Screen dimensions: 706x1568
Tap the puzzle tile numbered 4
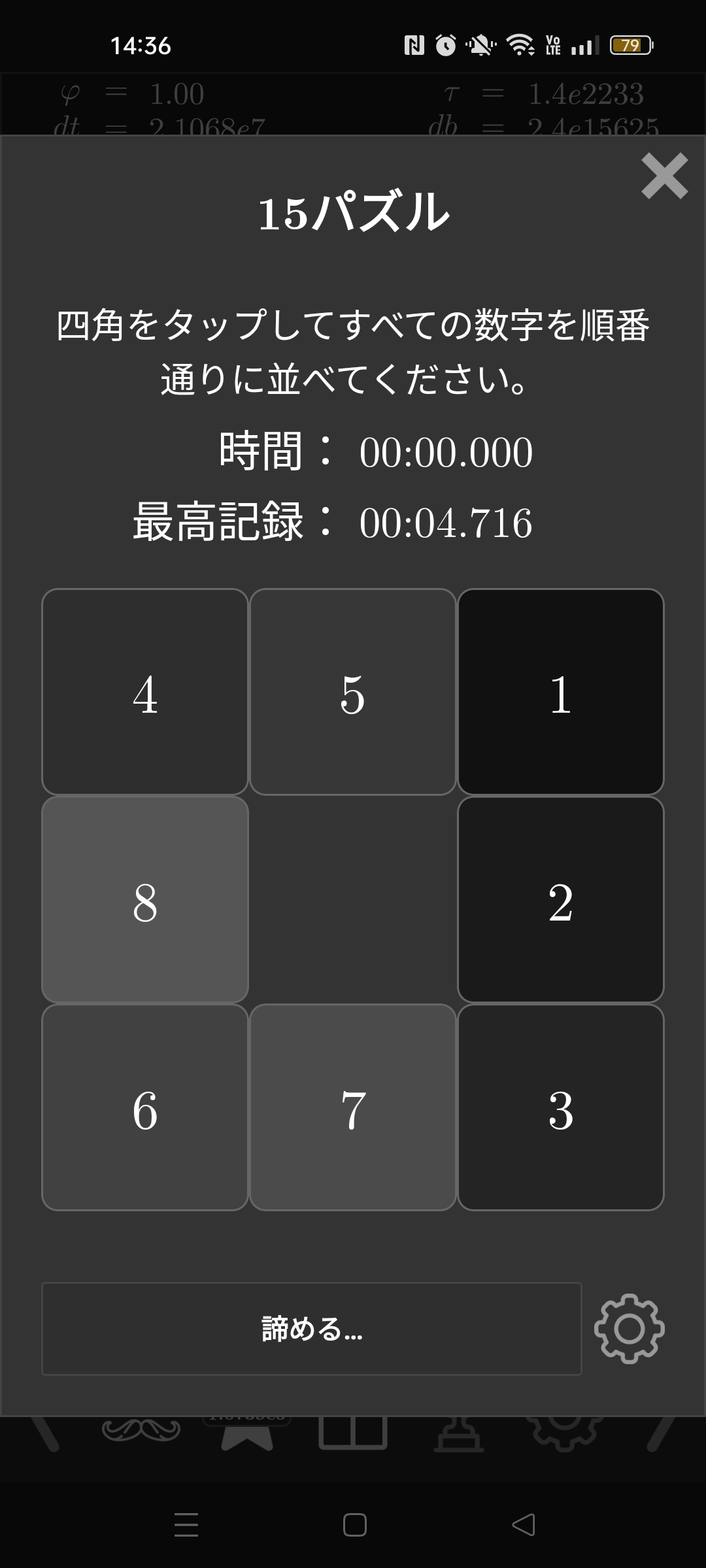tap(145, 692)
